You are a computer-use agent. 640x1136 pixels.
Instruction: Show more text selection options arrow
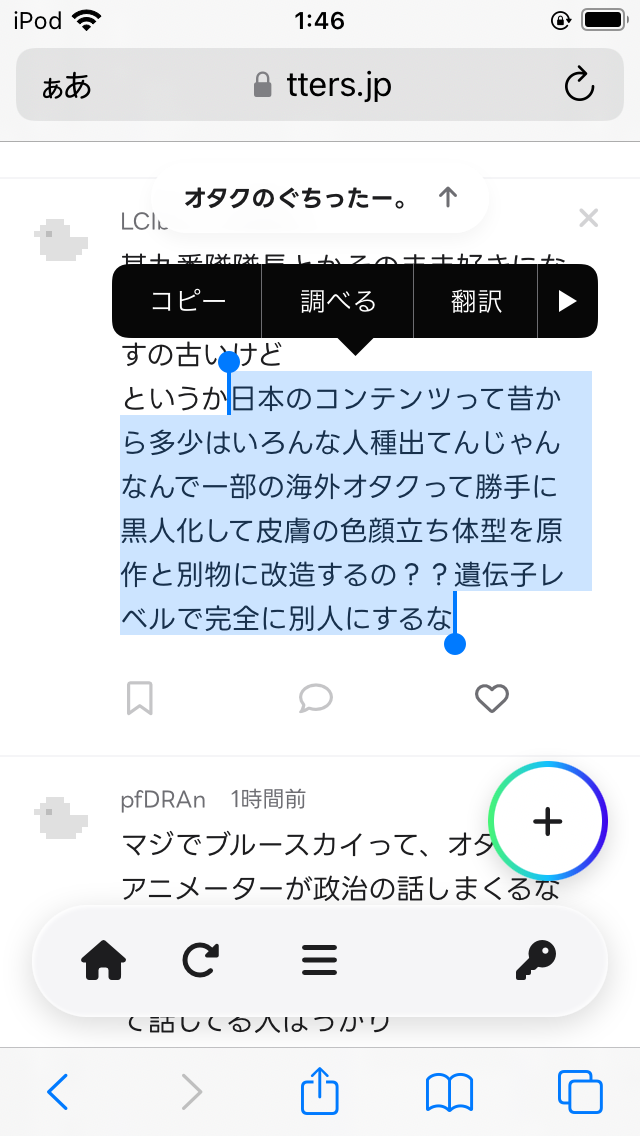(x=567, y=301)
